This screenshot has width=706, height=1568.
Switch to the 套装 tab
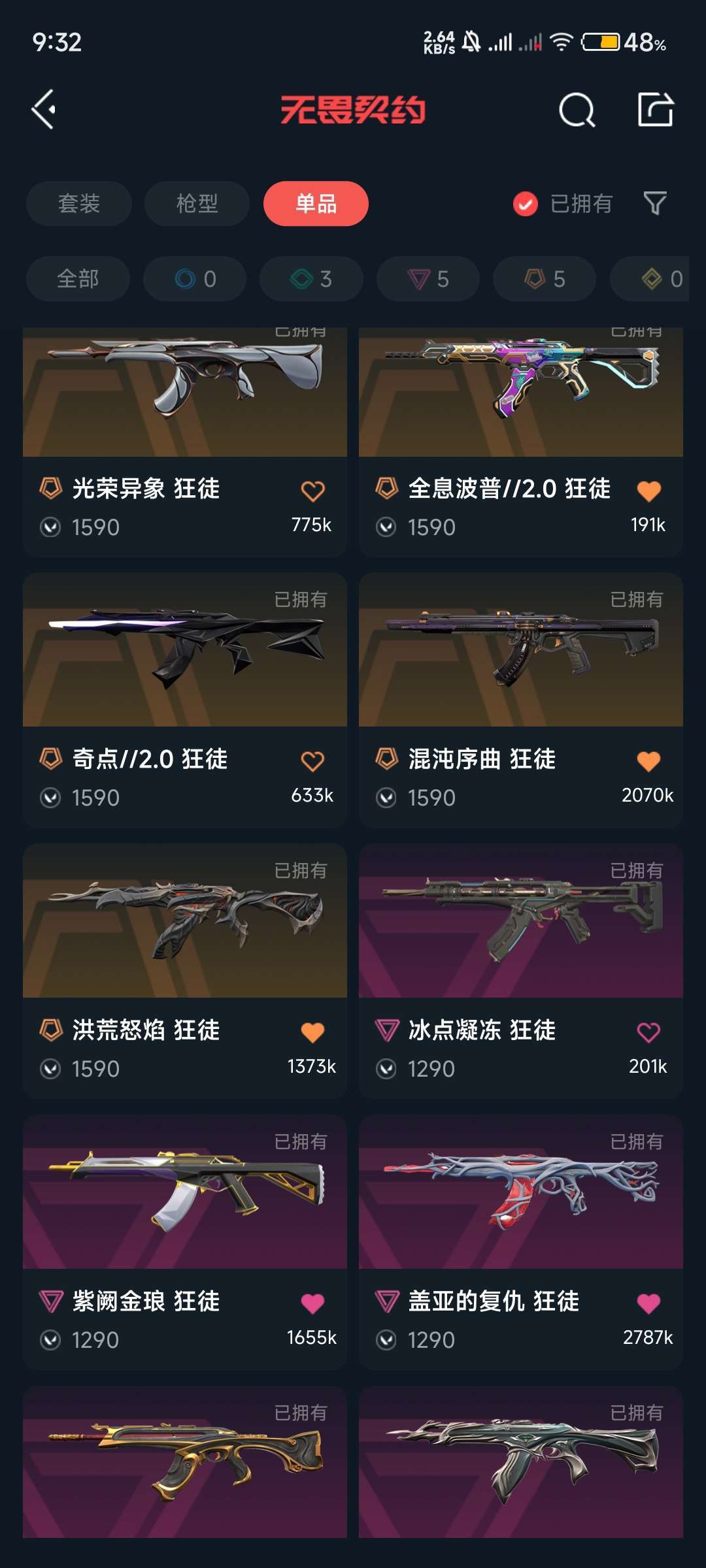[x=78, y=204]
